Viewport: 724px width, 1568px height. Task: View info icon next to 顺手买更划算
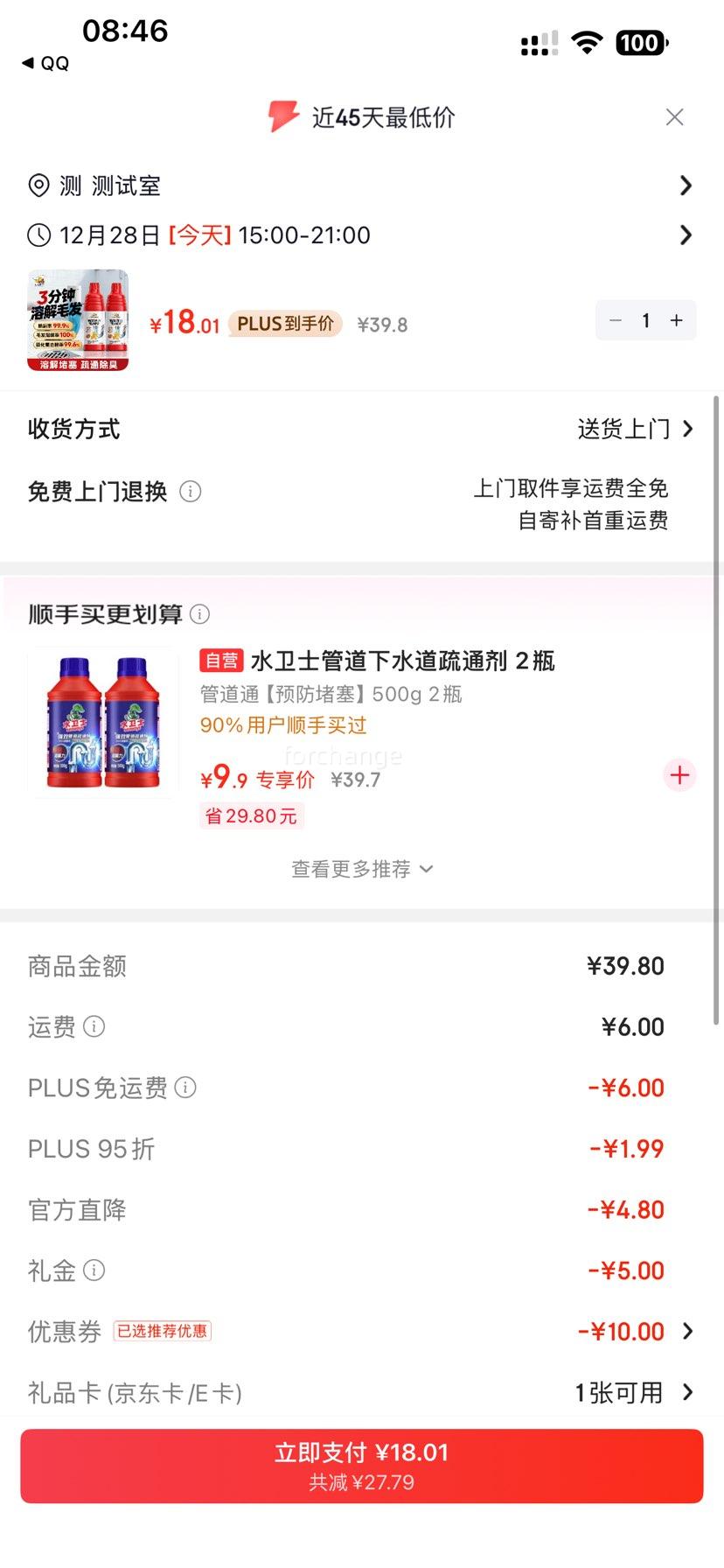(201, 614)
